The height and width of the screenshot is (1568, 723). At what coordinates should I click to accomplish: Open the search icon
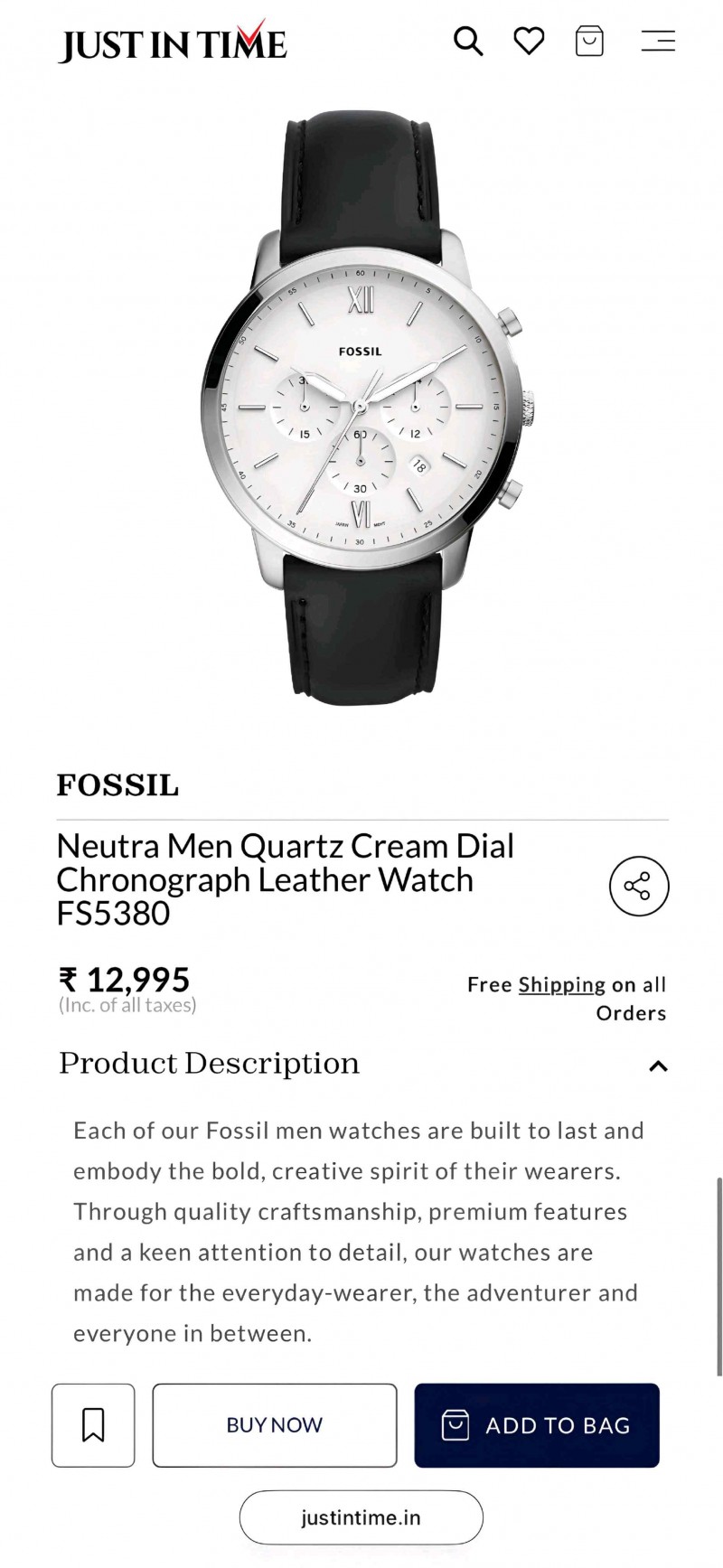[468, 42]
